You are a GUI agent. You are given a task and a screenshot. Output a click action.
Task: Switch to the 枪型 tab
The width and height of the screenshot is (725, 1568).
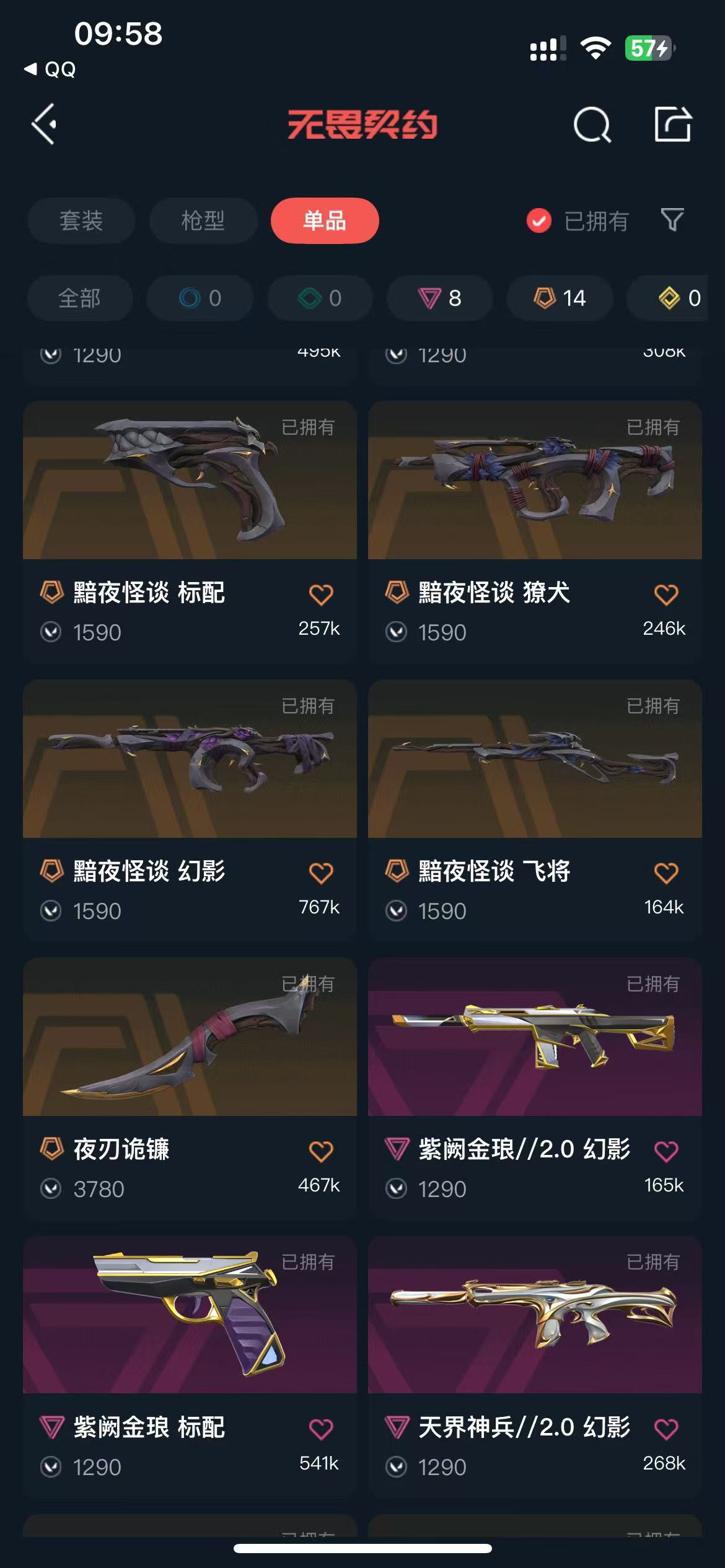click(203, 220)
